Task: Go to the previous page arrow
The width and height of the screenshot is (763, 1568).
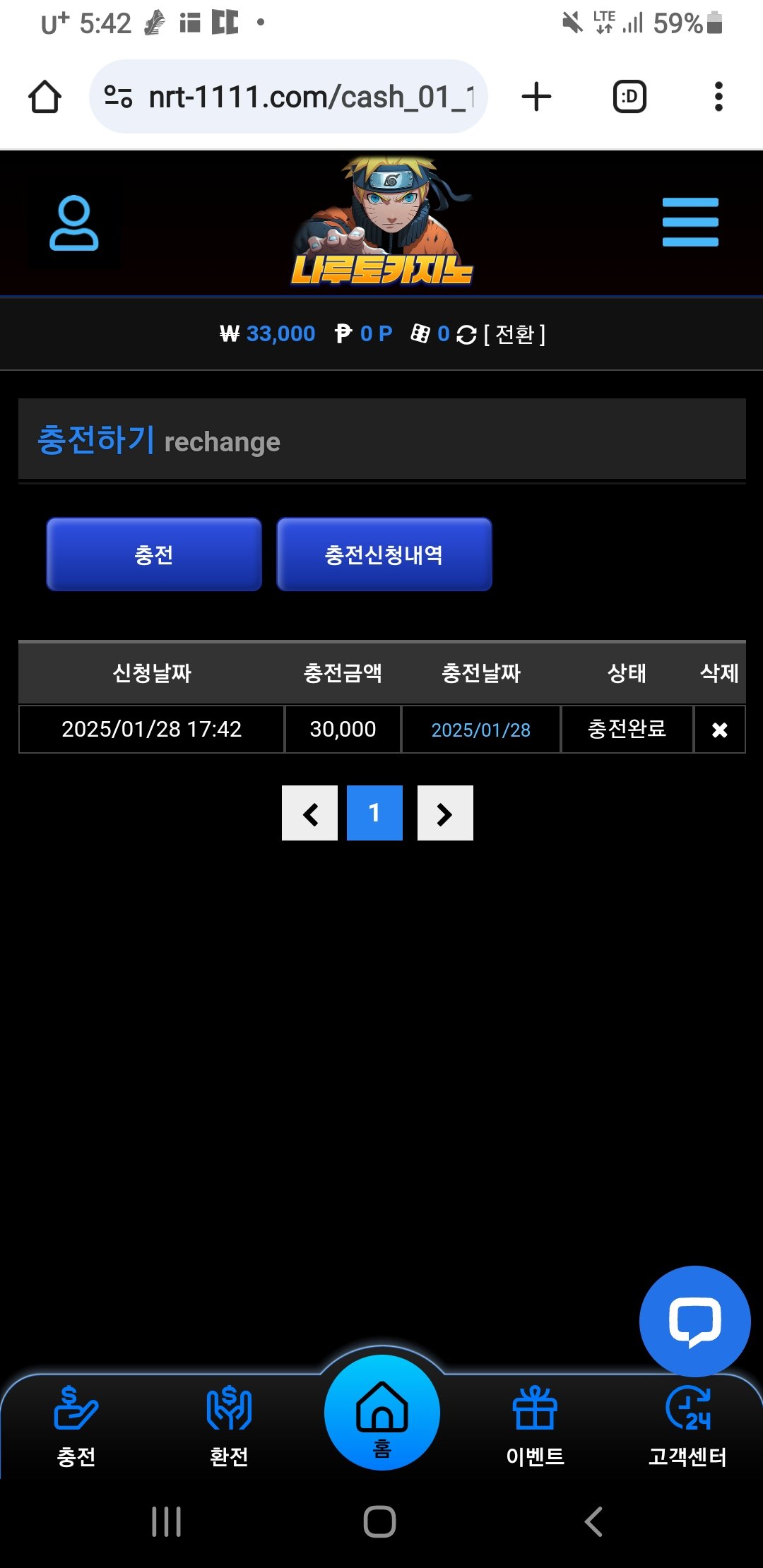Action: tap(309, 814)
